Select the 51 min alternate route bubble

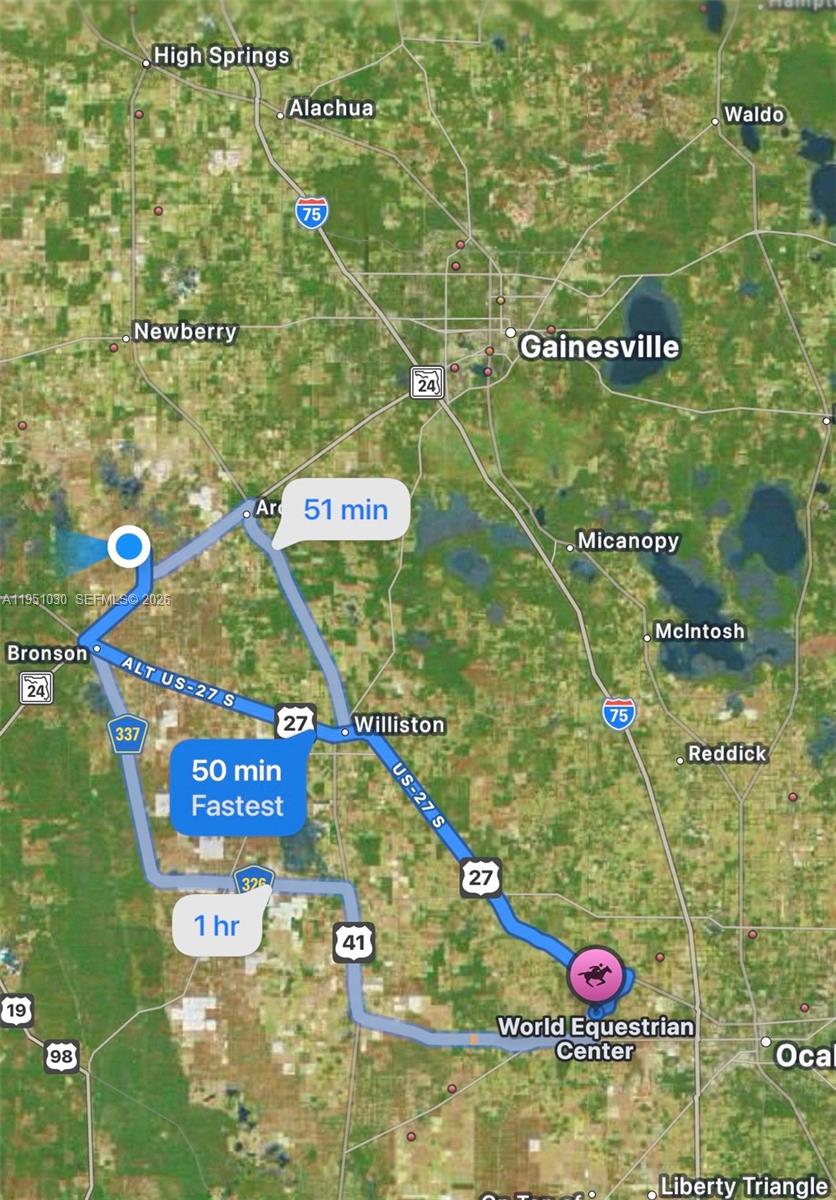[344, 510]
